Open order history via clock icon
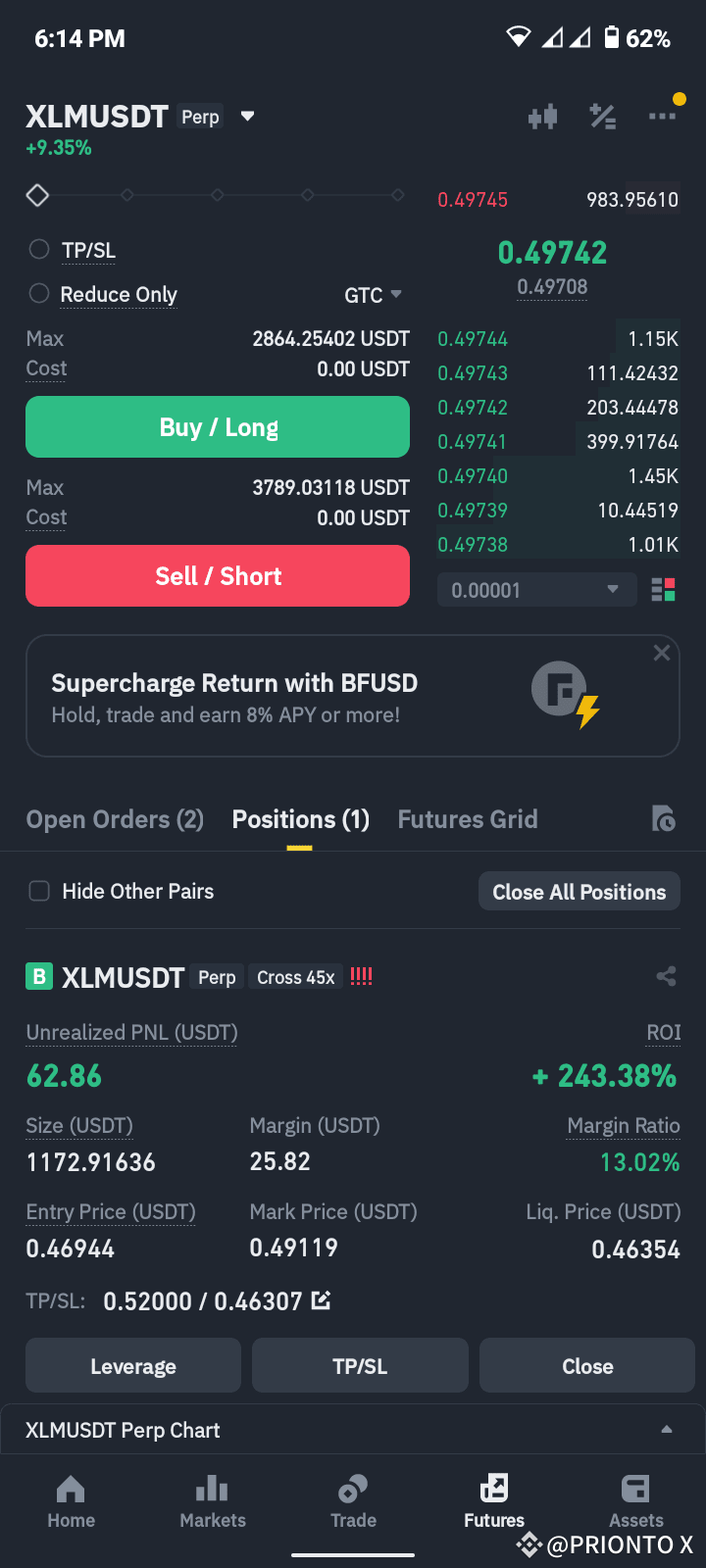706x1568 pixels. click(x=664, y=818)
